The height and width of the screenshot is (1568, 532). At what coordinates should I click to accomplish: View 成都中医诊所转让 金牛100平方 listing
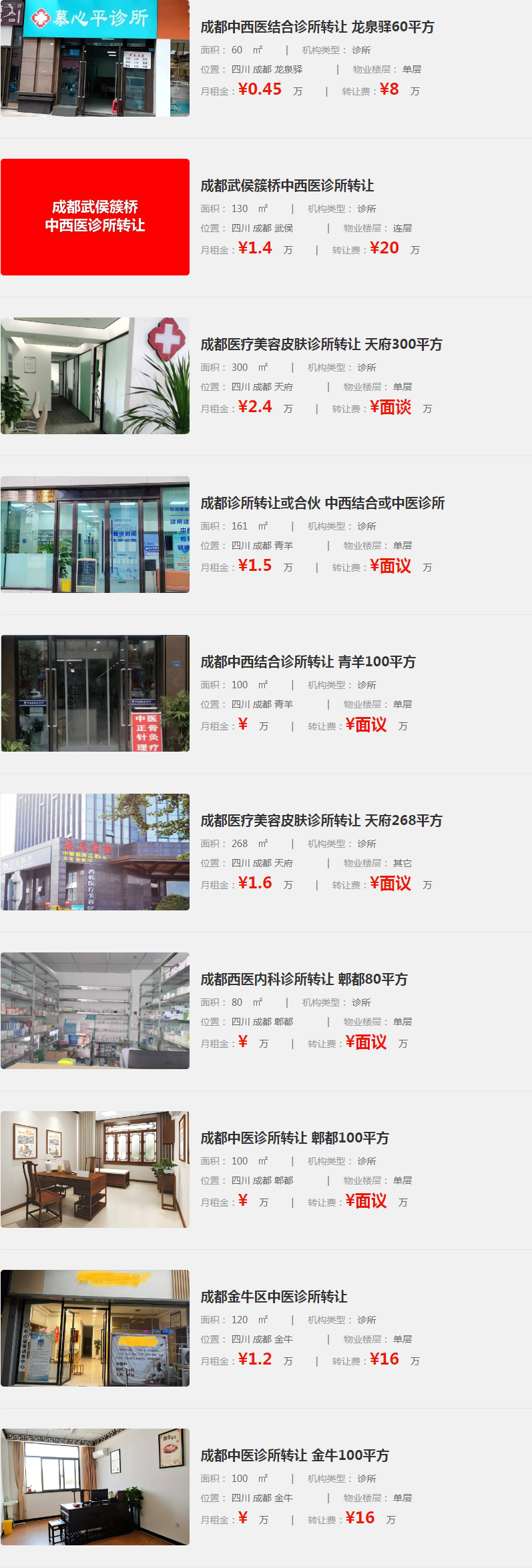click(x=294, y=1455)
